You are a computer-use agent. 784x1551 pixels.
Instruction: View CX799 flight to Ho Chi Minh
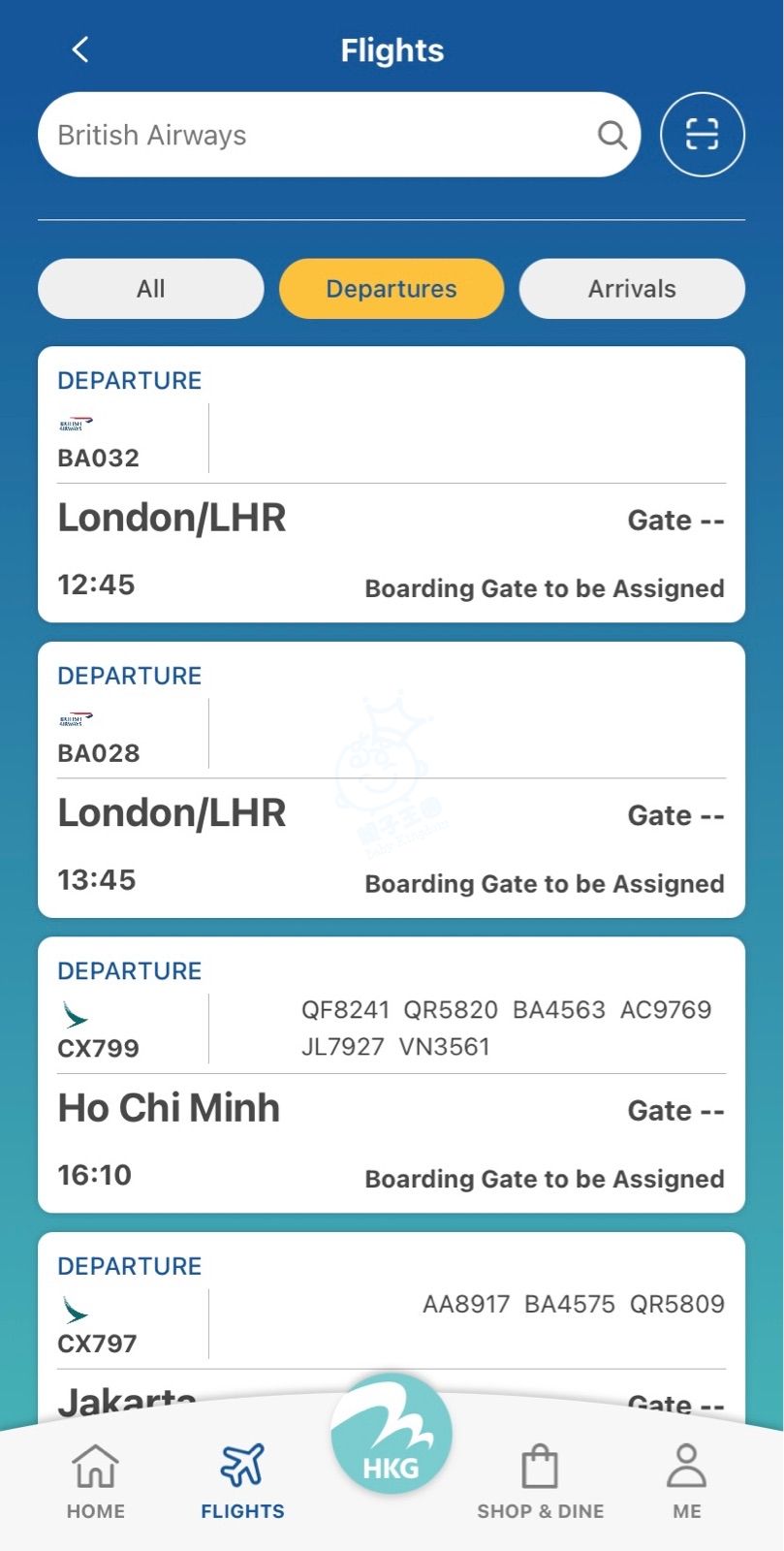point(392,1075)
